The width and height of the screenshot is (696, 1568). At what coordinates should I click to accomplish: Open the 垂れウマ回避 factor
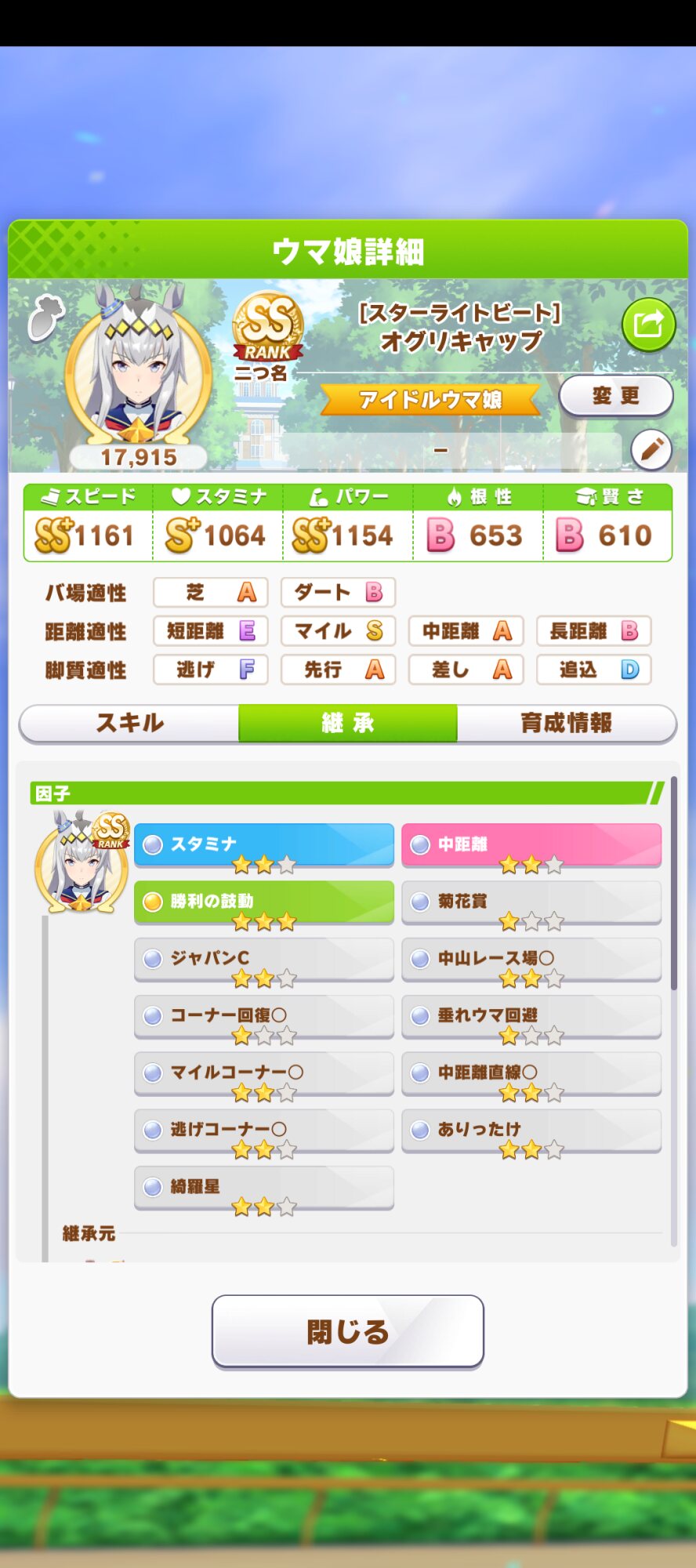click(x=531, y=1016)
